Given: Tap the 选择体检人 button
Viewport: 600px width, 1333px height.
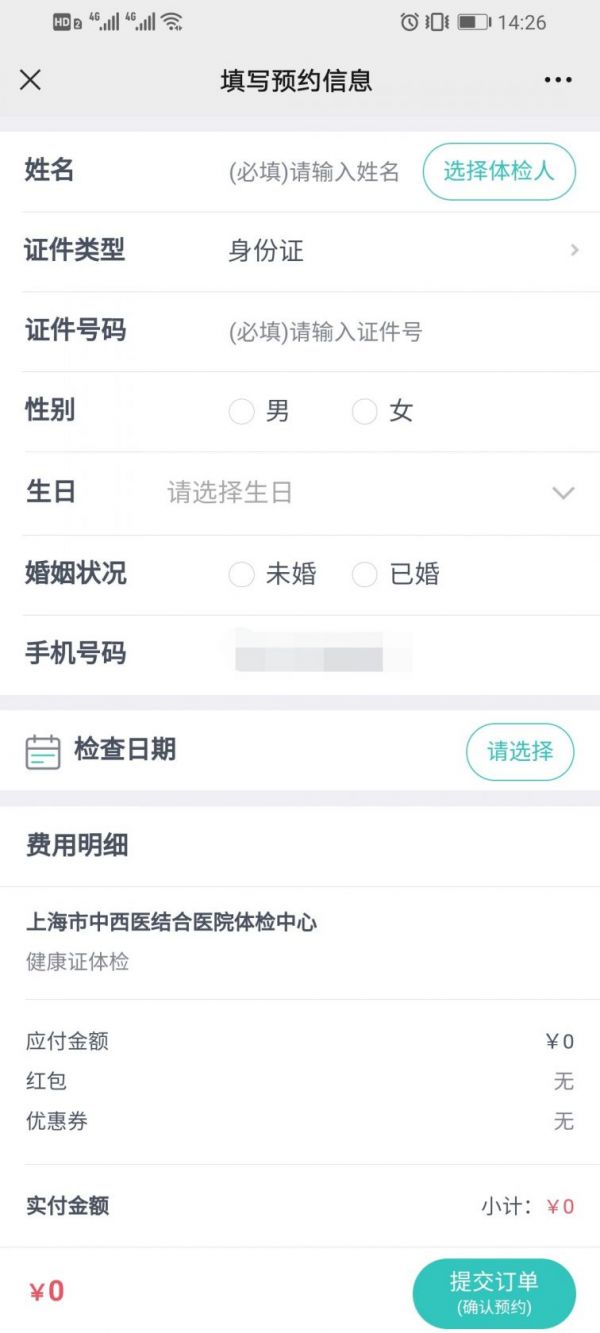Looking at the screenshot, I should point(499,172).
